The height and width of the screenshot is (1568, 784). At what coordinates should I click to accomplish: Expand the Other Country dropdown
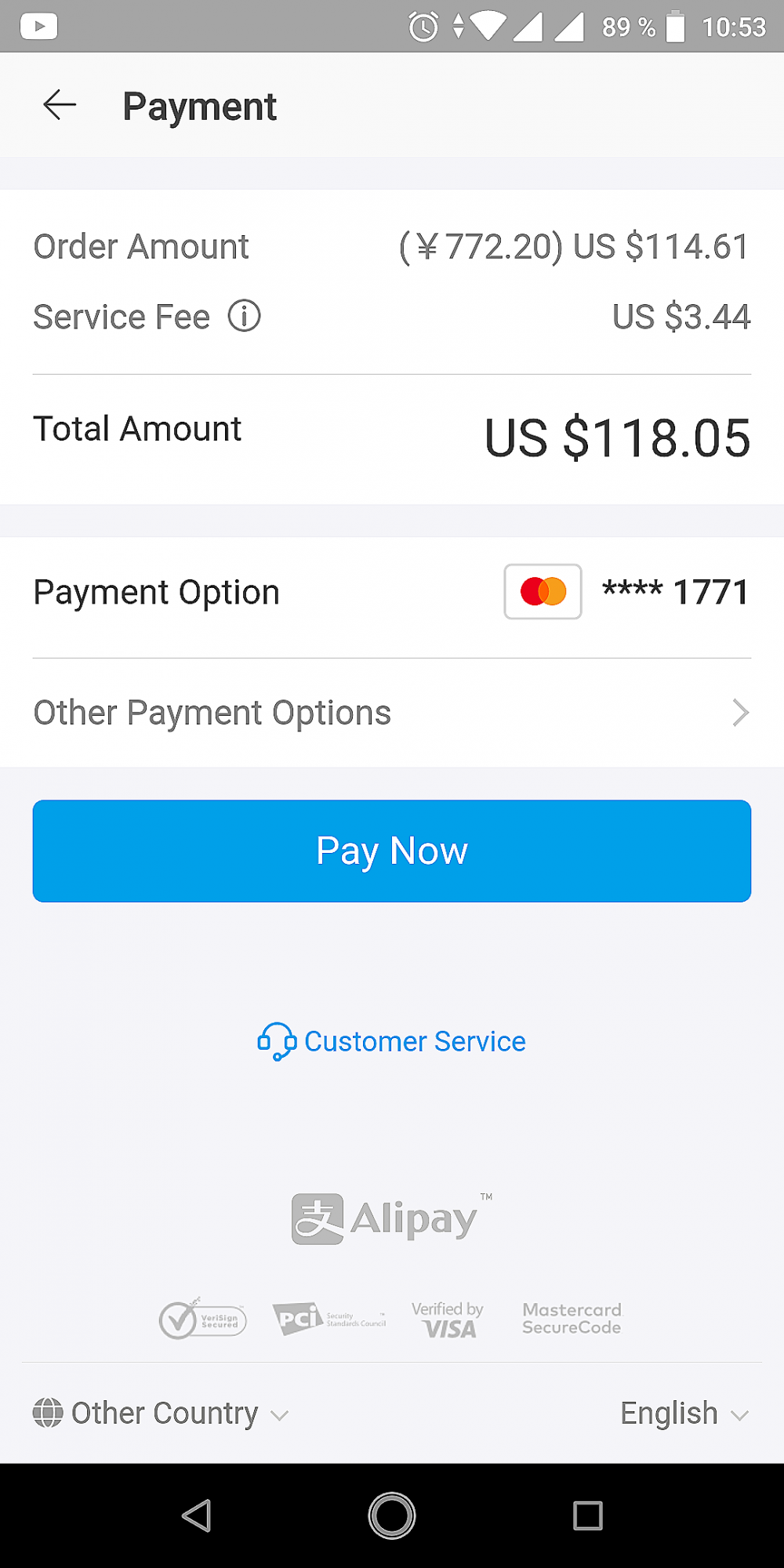(162, 1414)
